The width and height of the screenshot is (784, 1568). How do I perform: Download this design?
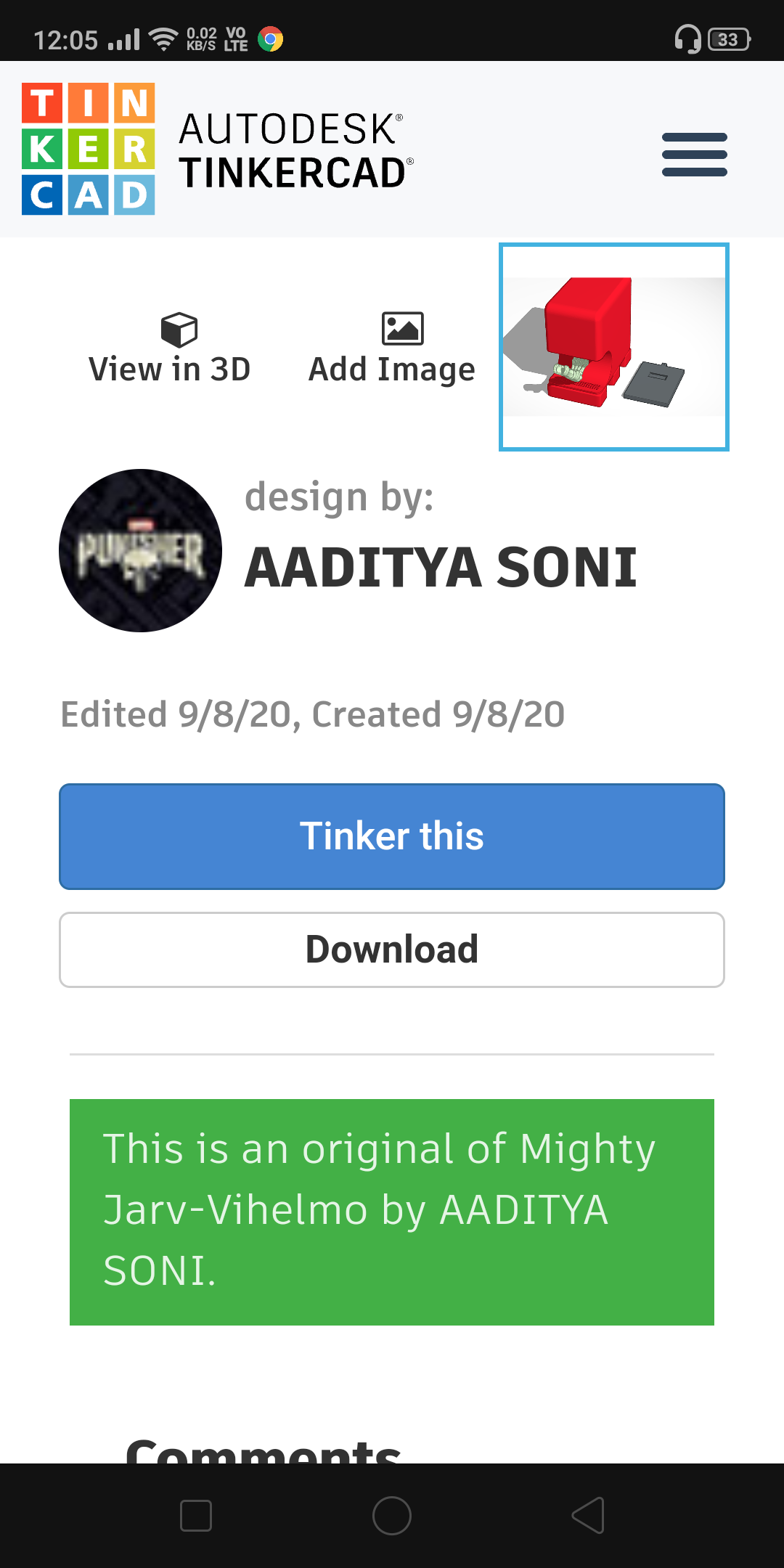[x=392, y=950]
